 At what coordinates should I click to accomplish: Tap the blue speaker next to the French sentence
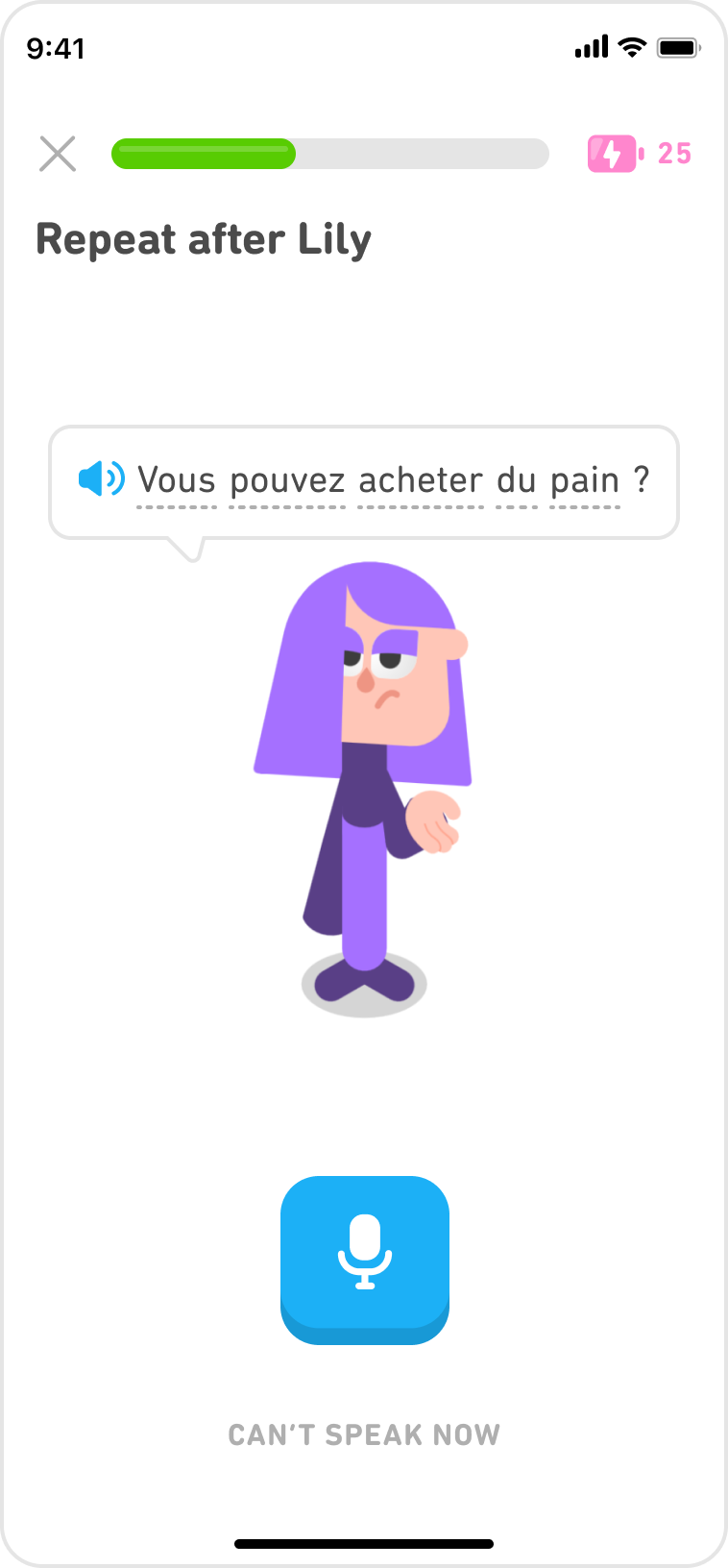pos(101,478)
